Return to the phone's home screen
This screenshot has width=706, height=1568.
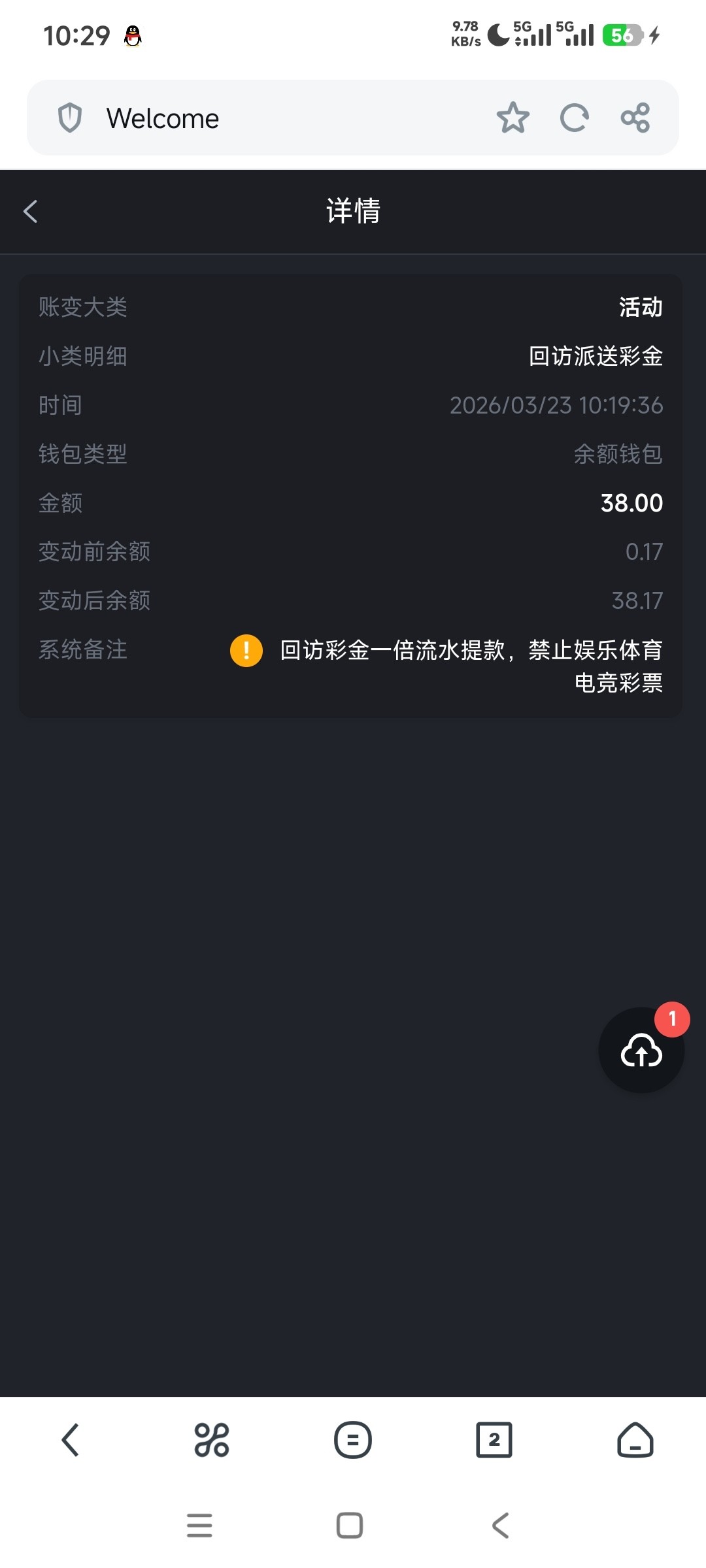(350, 1526)
